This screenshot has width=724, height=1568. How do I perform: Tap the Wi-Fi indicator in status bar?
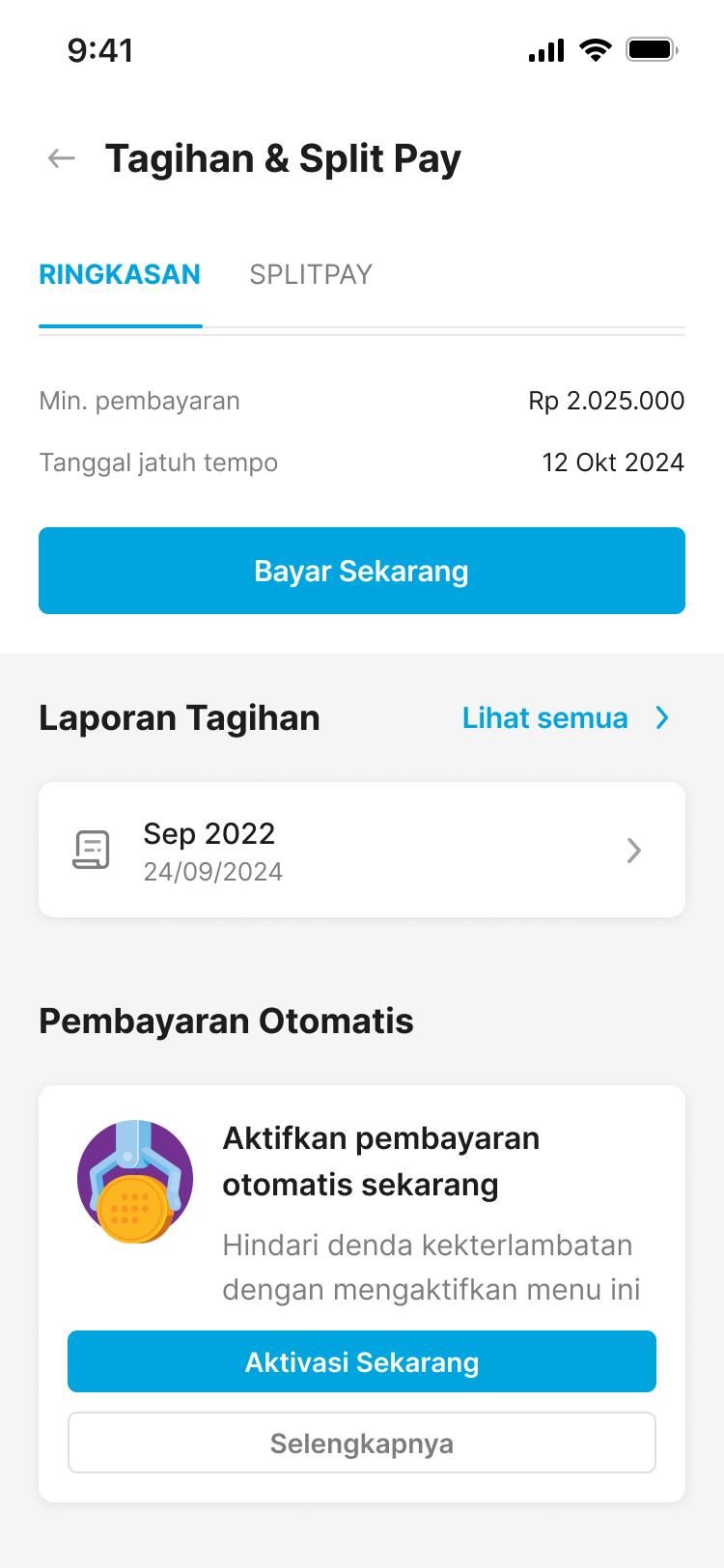(596, 50)
